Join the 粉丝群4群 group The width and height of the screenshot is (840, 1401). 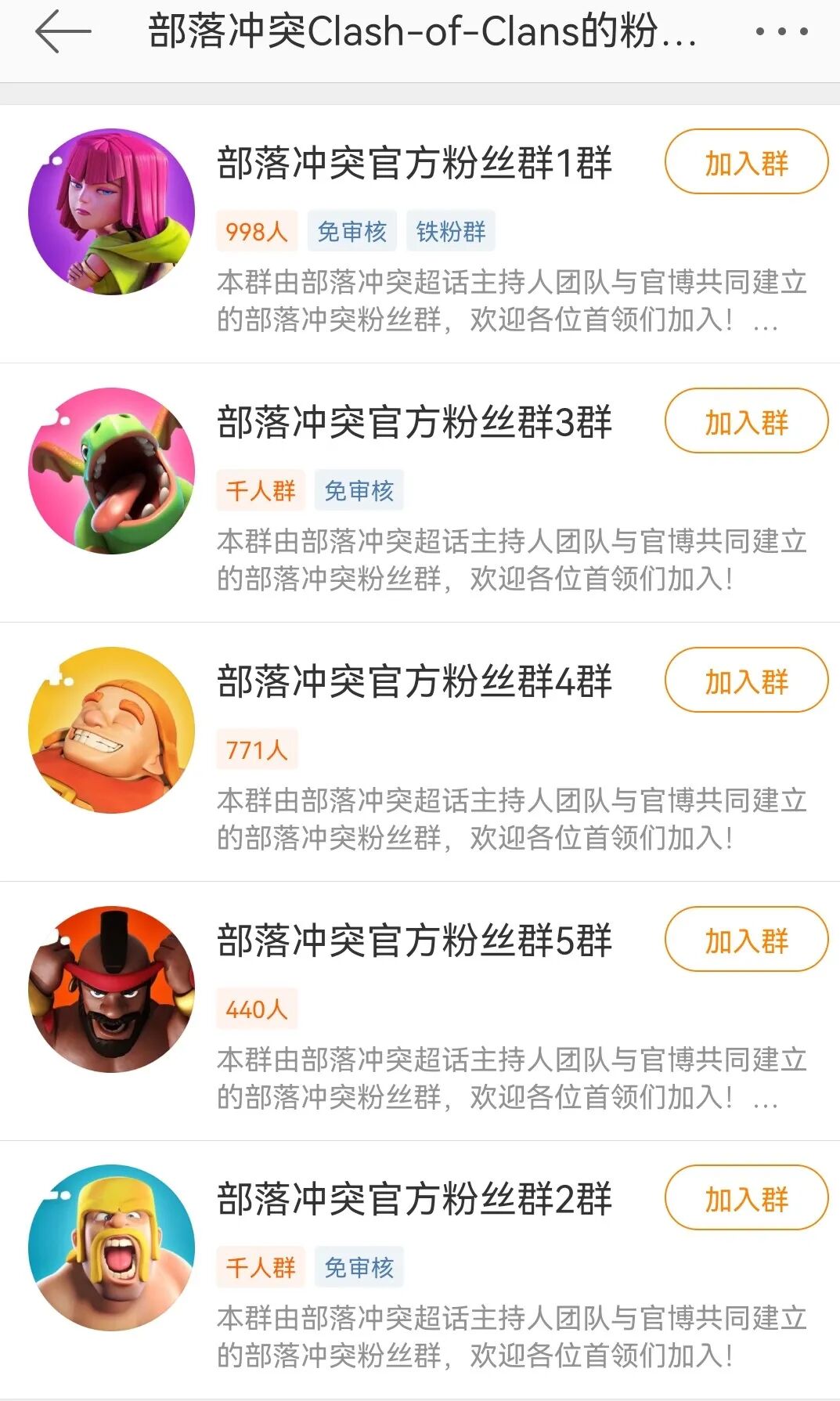click(746, 681)
